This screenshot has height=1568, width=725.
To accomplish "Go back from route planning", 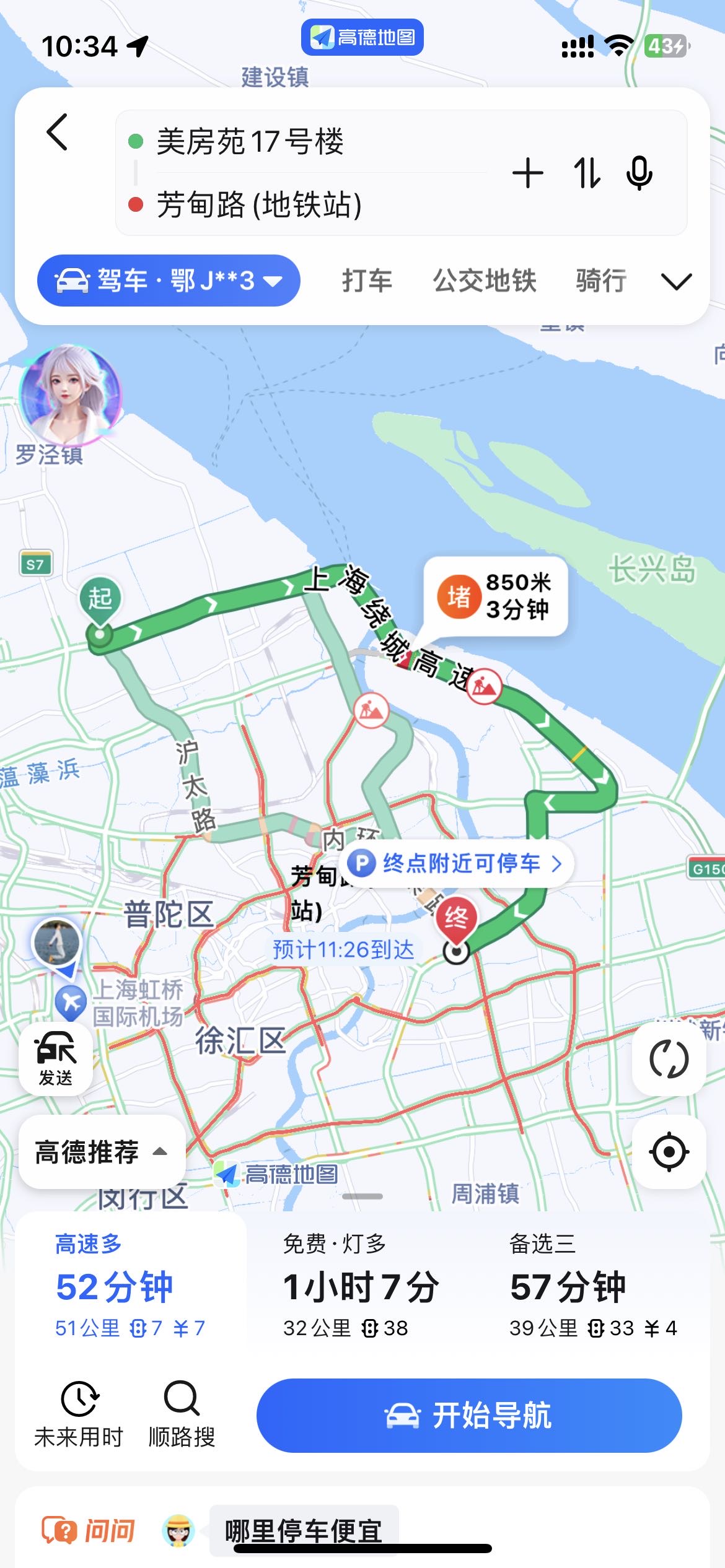I will (x=58, y=133).
